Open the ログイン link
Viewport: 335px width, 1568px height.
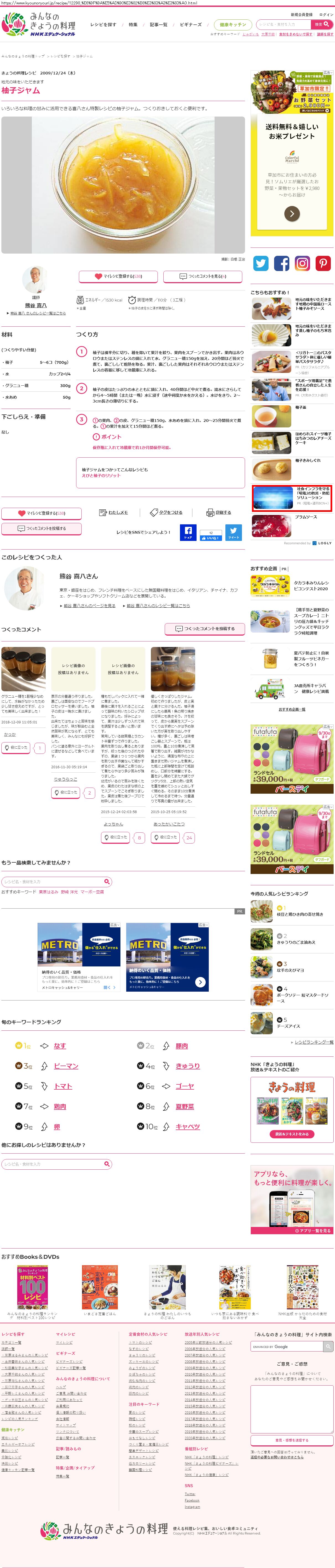pyautogui.click(x=326, y=15)
